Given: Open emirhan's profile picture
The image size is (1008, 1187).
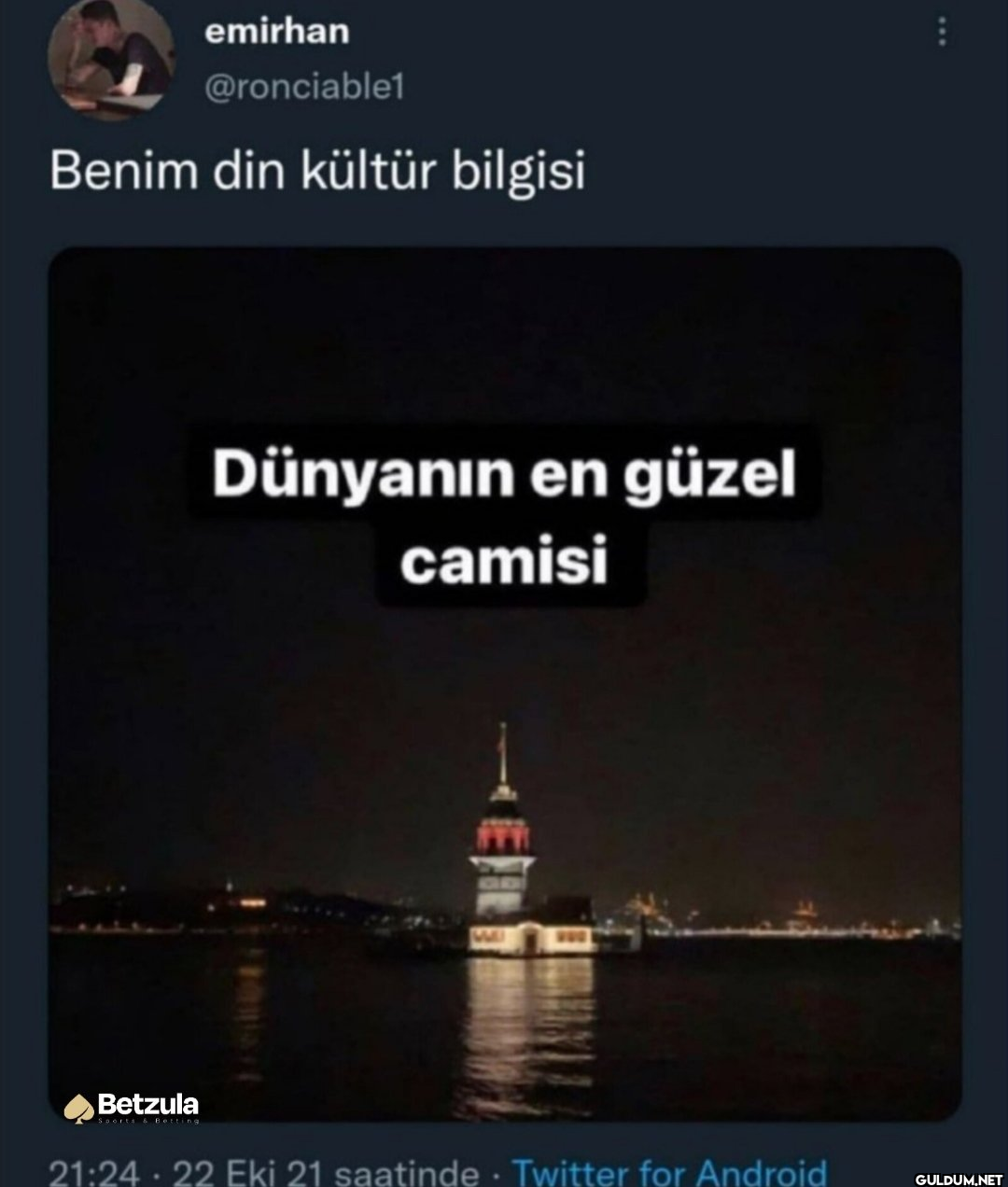Looking at the screenshot, I should (x=110, y=58).
